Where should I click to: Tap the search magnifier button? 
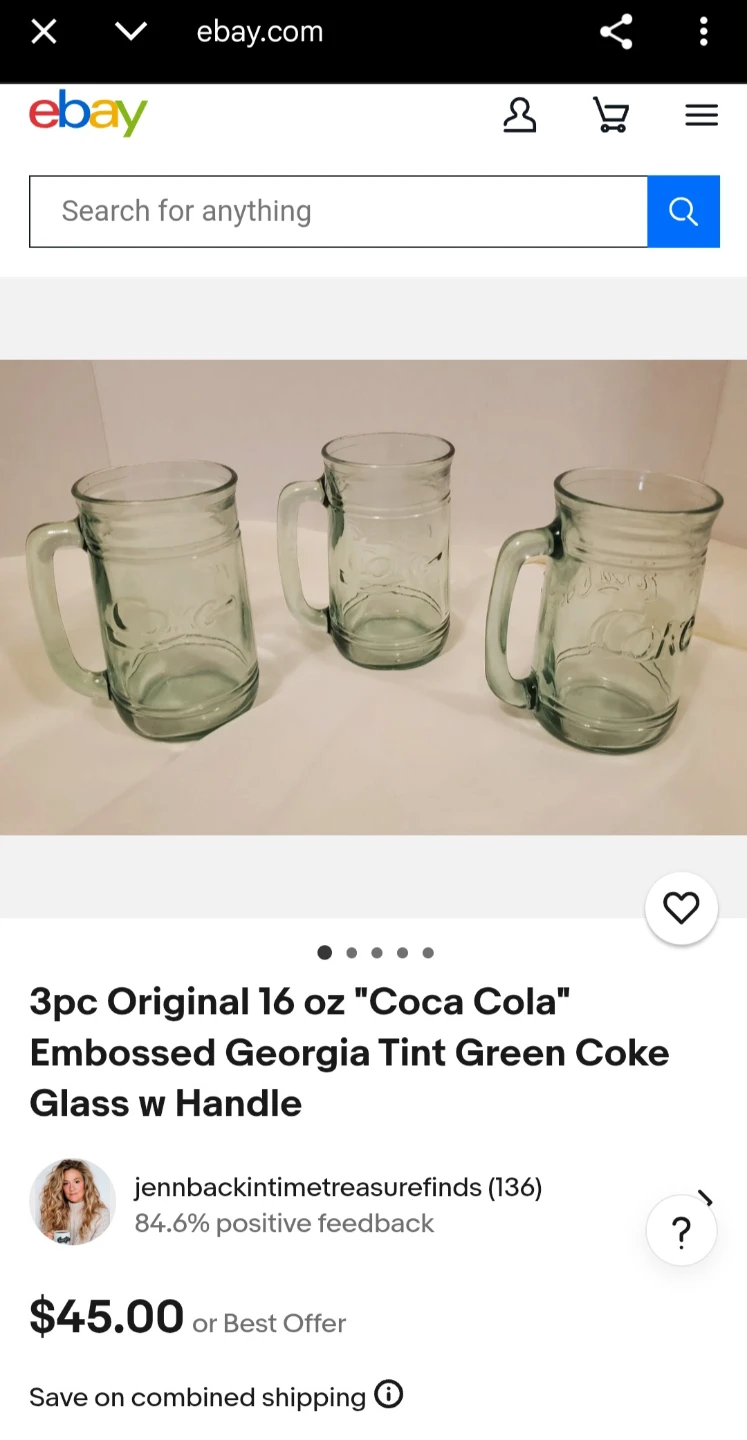[683, 211]
